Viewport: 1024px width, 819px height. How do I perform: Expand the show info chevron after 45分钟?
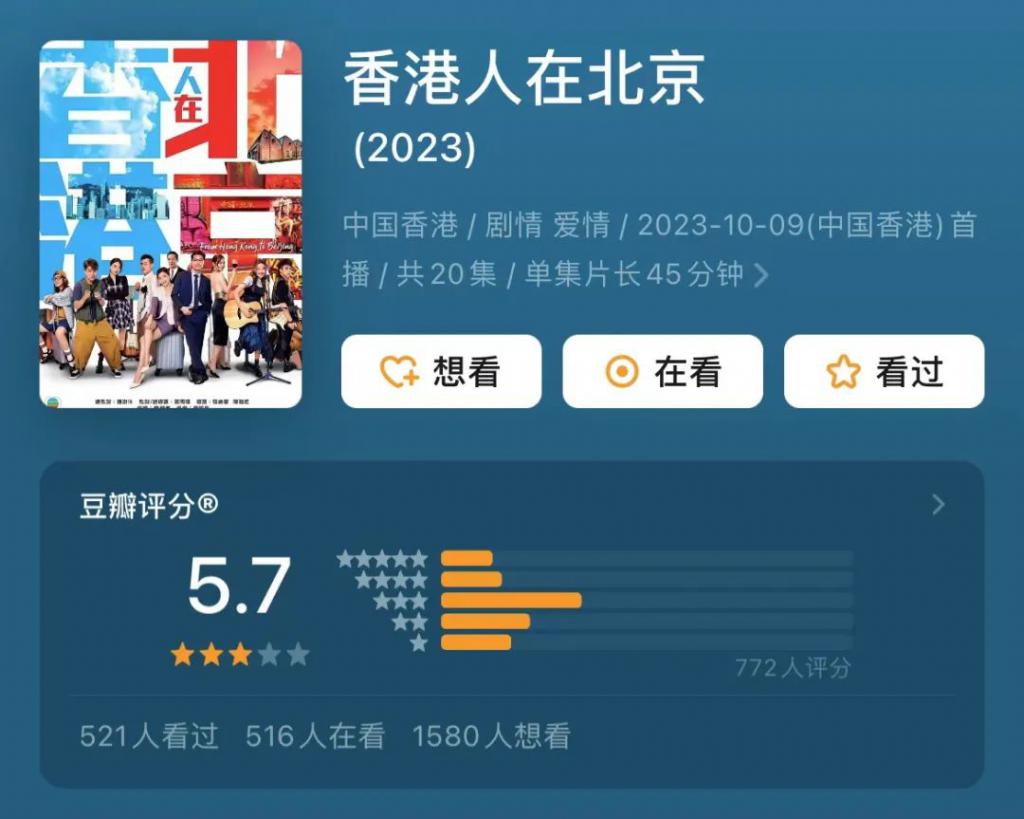coord(761,276)
